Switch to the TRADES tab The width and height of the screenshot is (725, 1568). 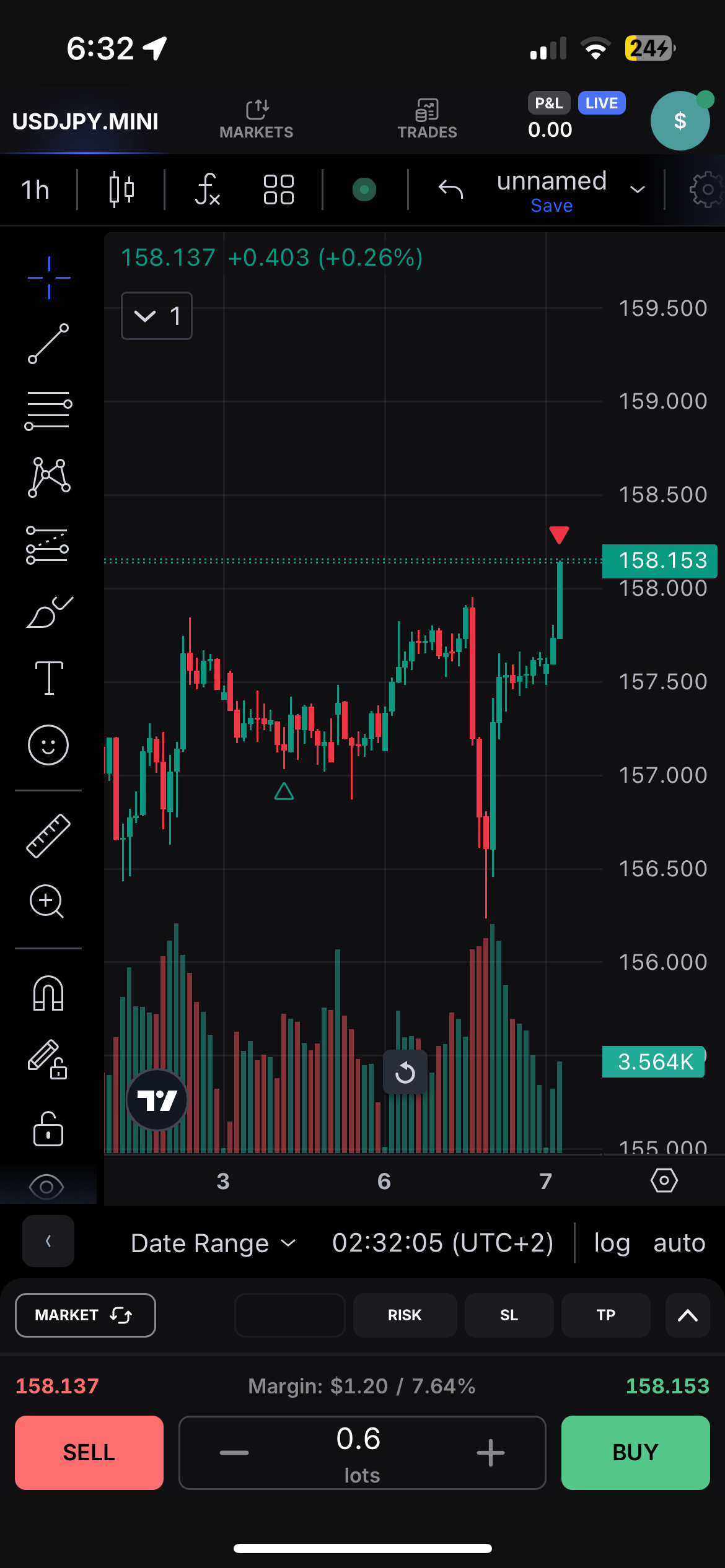click(427, 118)
